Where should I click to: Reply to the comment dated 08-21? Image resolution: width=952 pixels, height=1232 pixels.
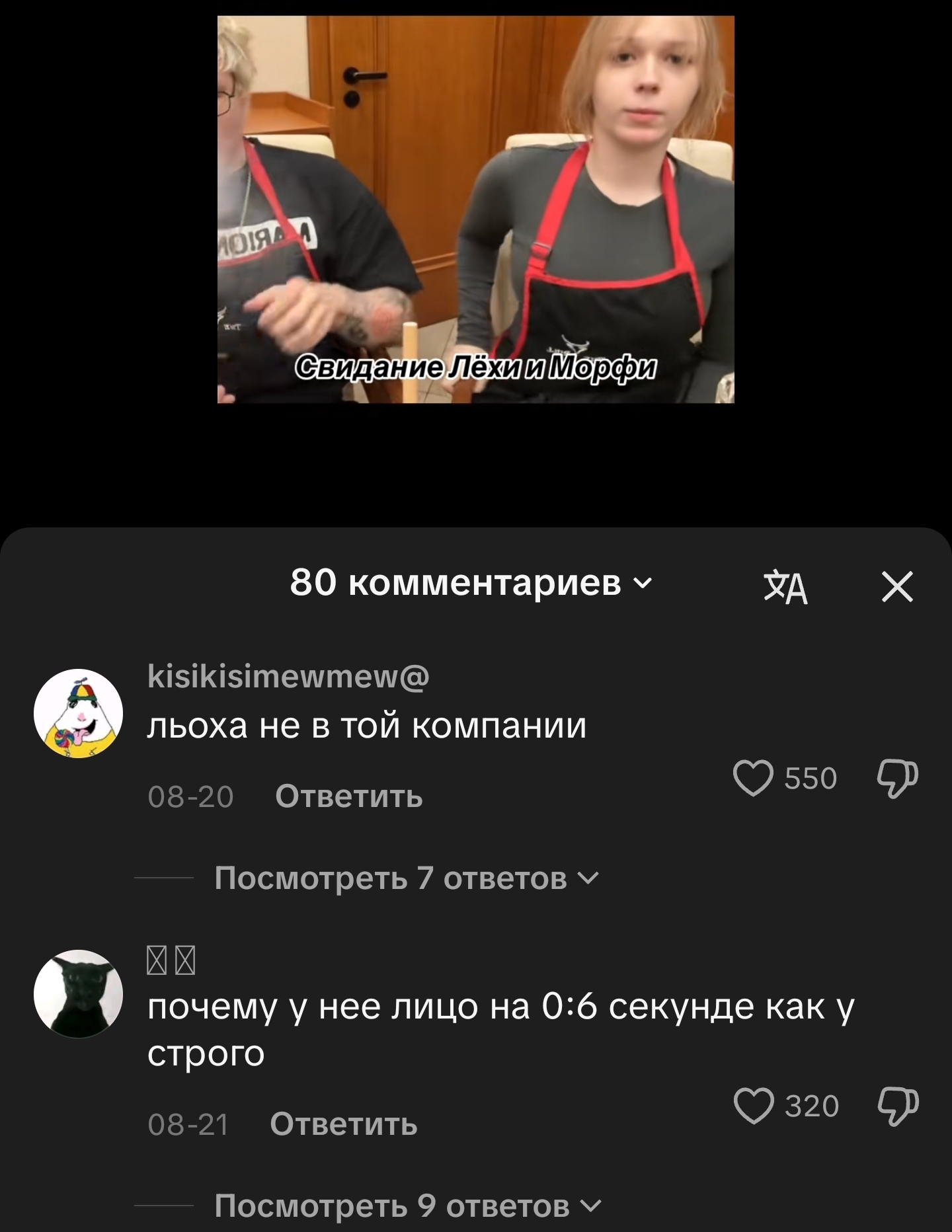click(343, 1124)
